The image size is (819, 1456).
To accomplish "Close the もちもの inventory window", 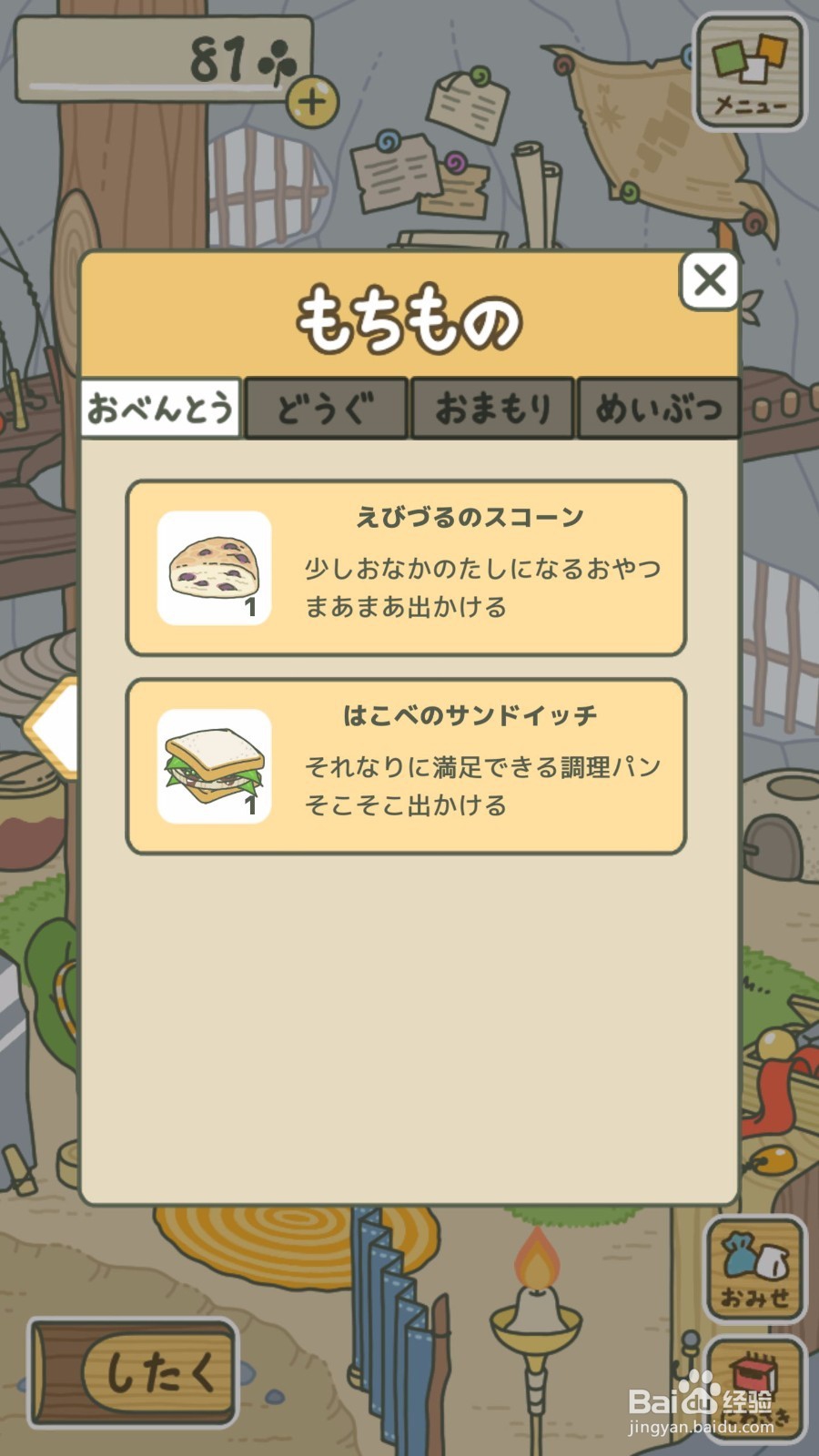I will click(x=711, y=280).
